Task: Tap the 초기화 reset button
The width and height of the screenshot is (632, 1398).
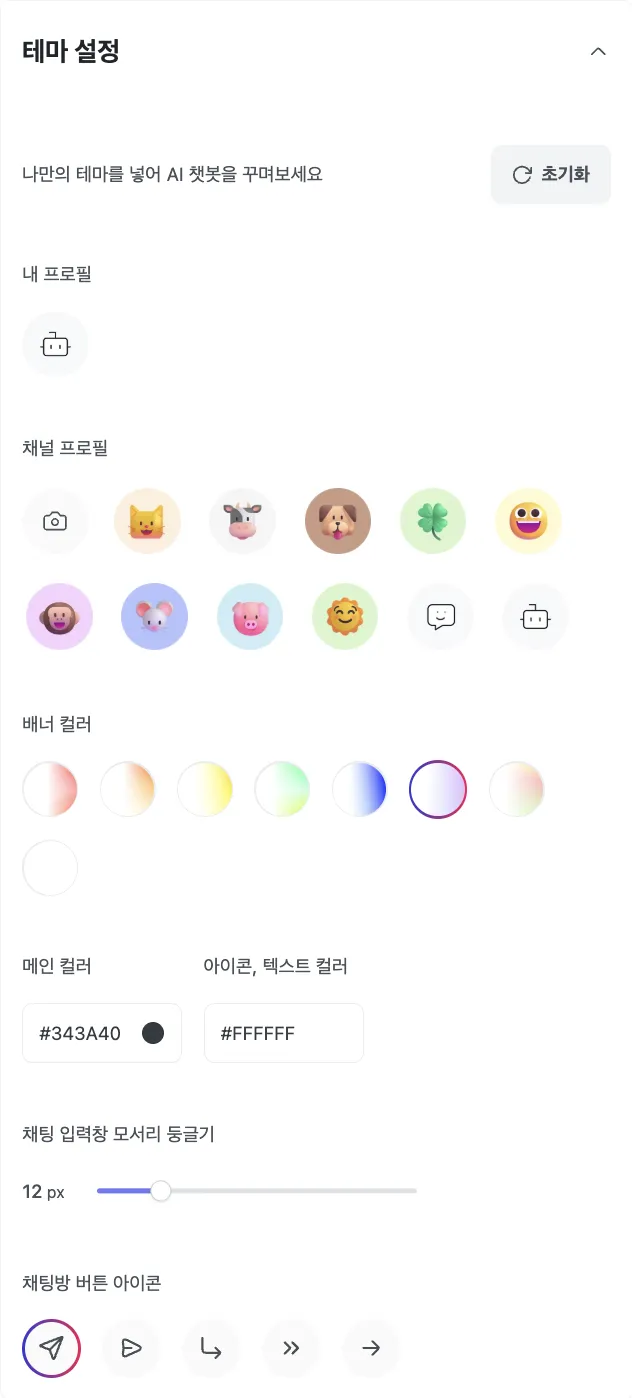Action: pos(551,175)
